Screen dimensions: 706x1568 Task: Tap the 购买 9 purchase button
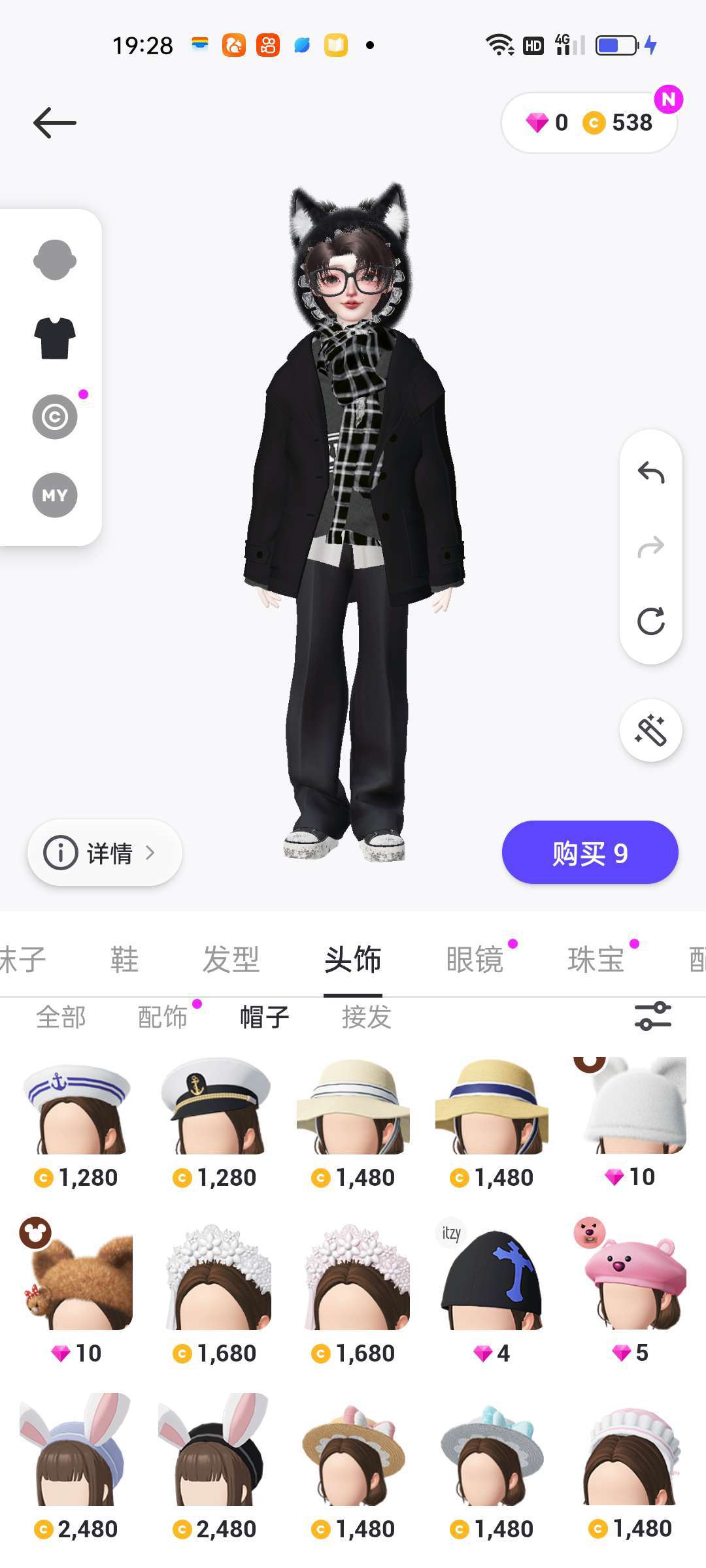590,853
